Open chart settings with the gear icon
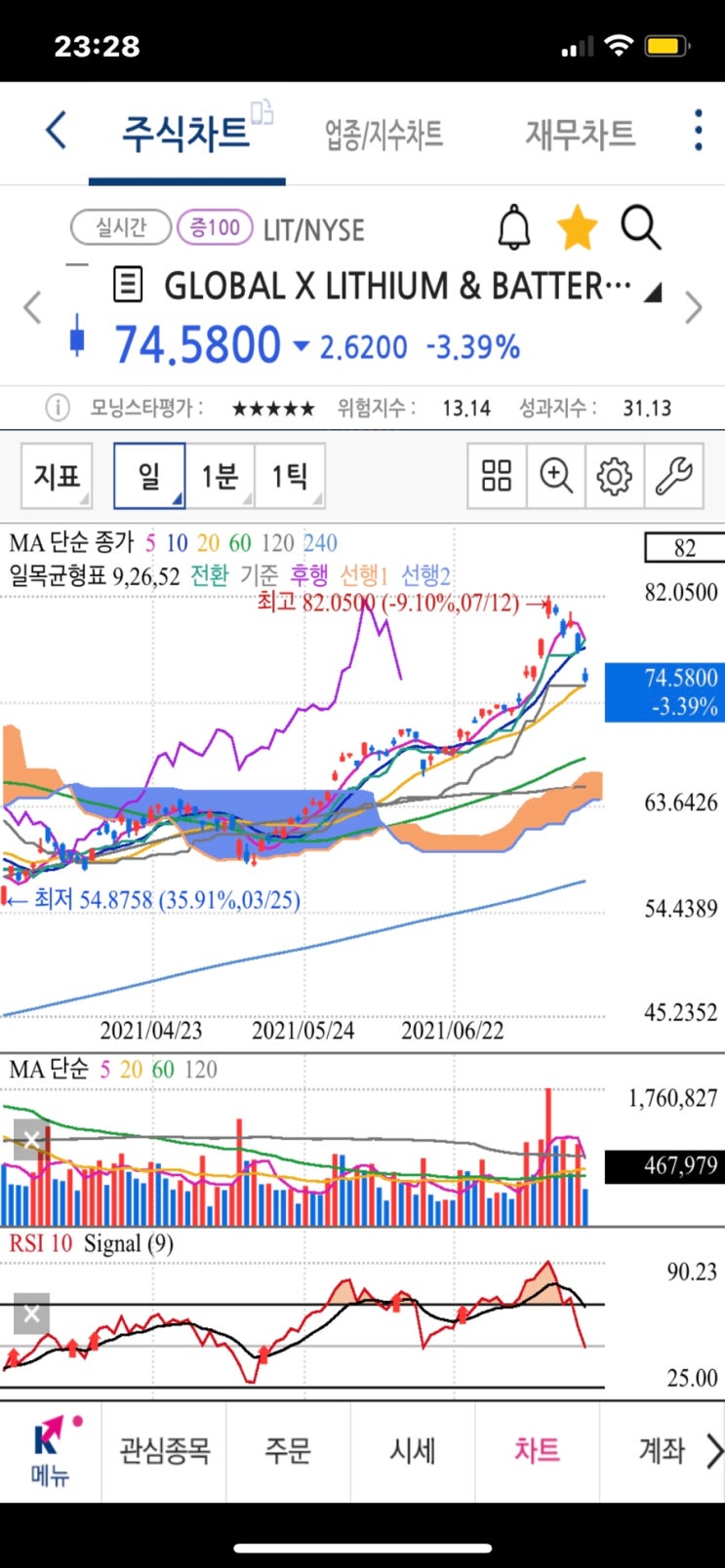 pyautogui.click(x=614, y=476)
